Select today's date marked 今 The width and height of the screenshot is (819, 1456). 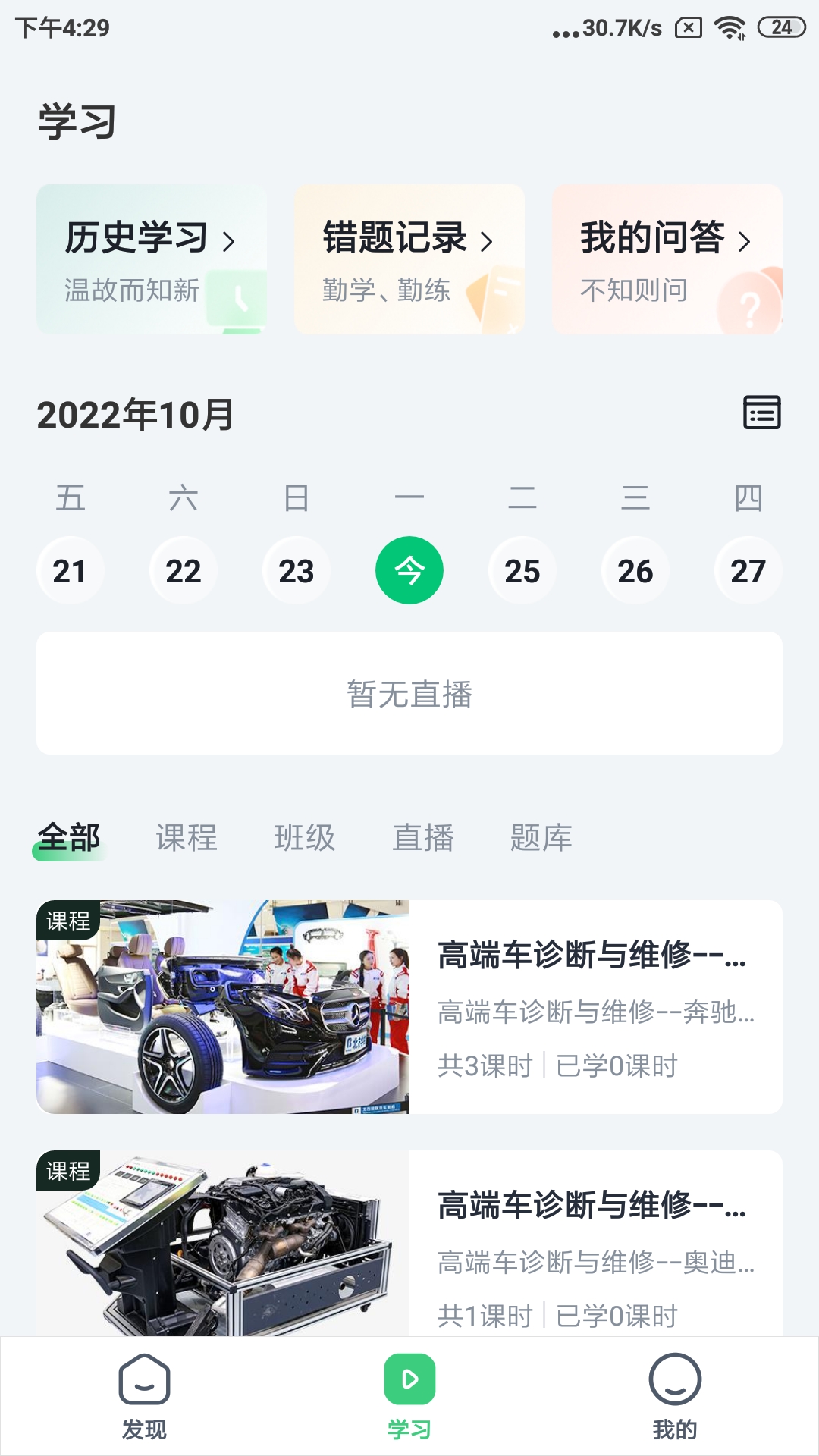409,571
